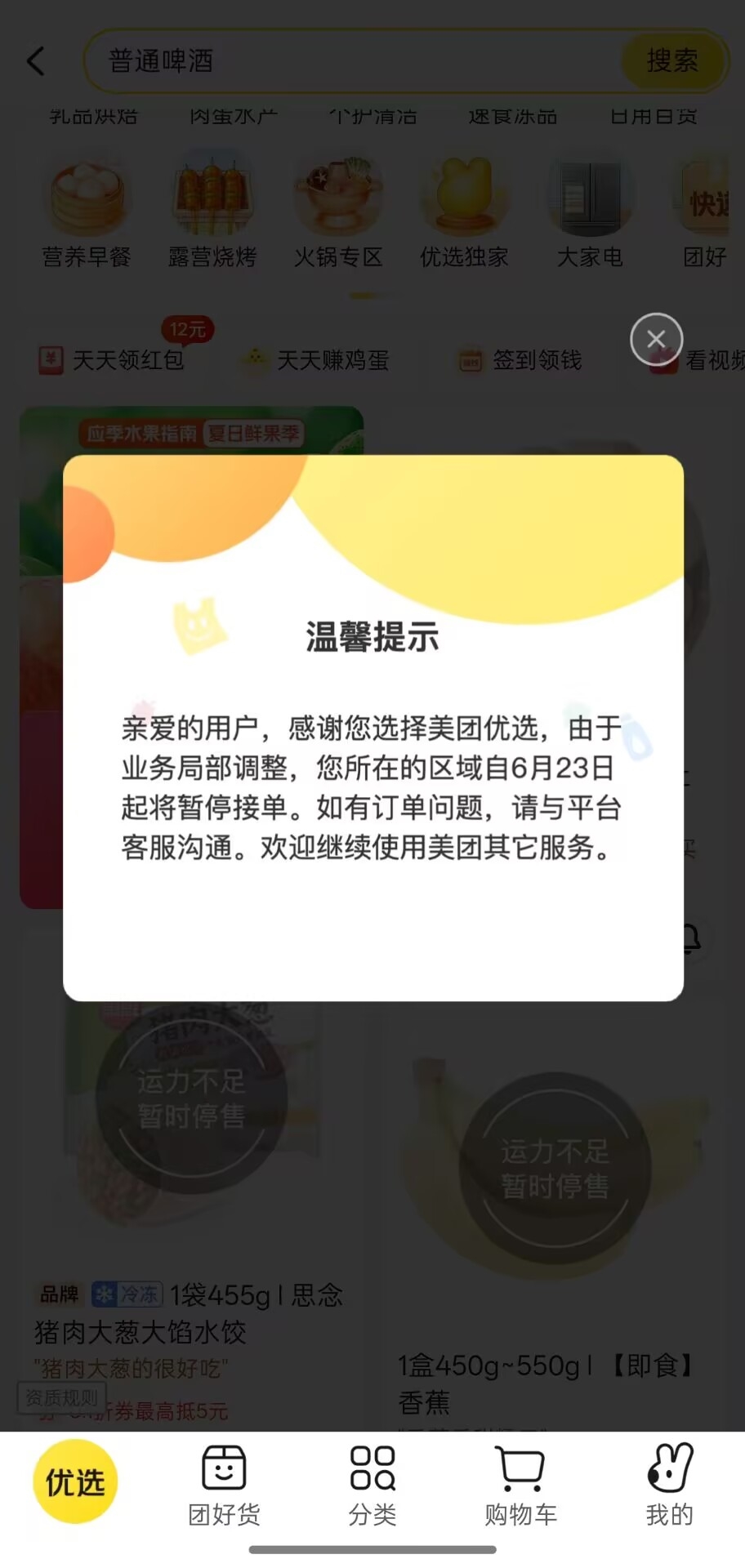Tap the 普通啤酒 search field
The image size is (745, 1568).
point(351,61)
